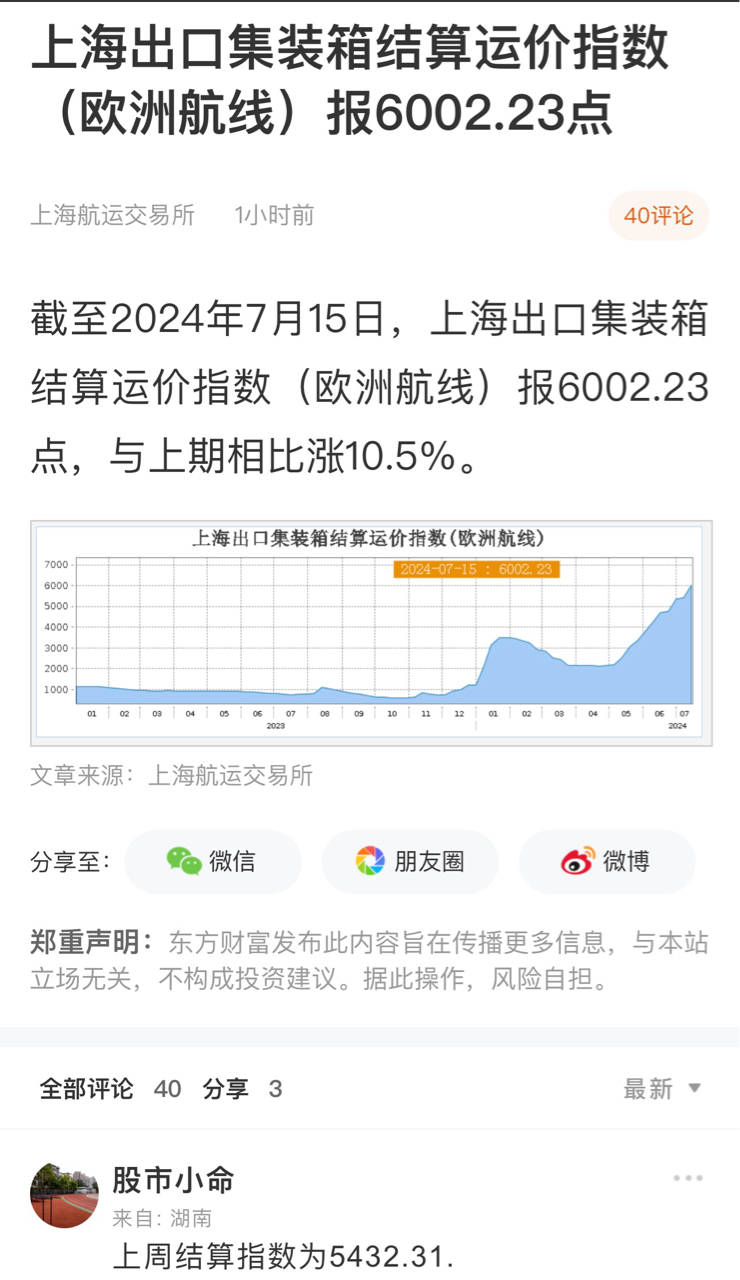Share article to 微信

(x=212, y=861)
